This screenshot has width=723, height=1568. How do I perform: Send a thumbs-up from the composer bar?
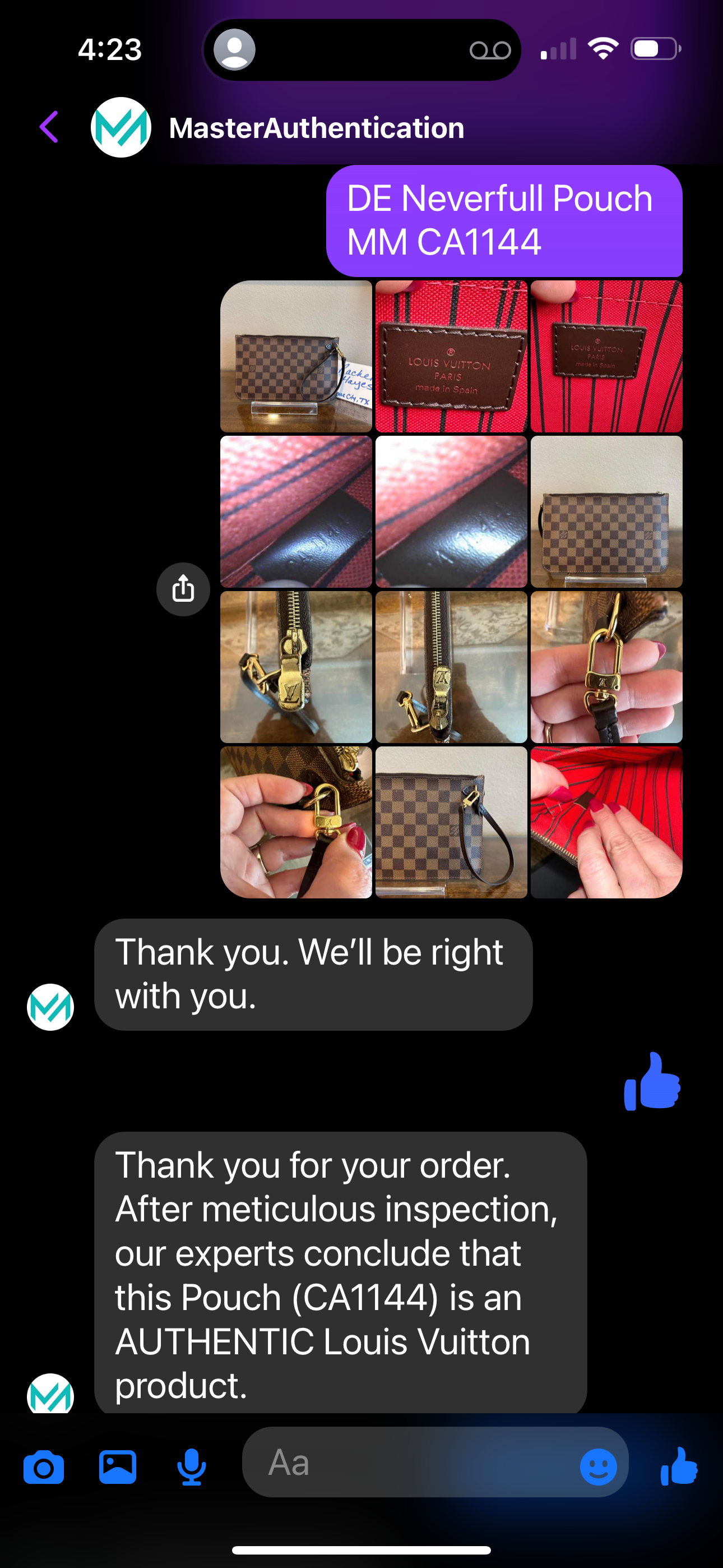coord(679,1467)
